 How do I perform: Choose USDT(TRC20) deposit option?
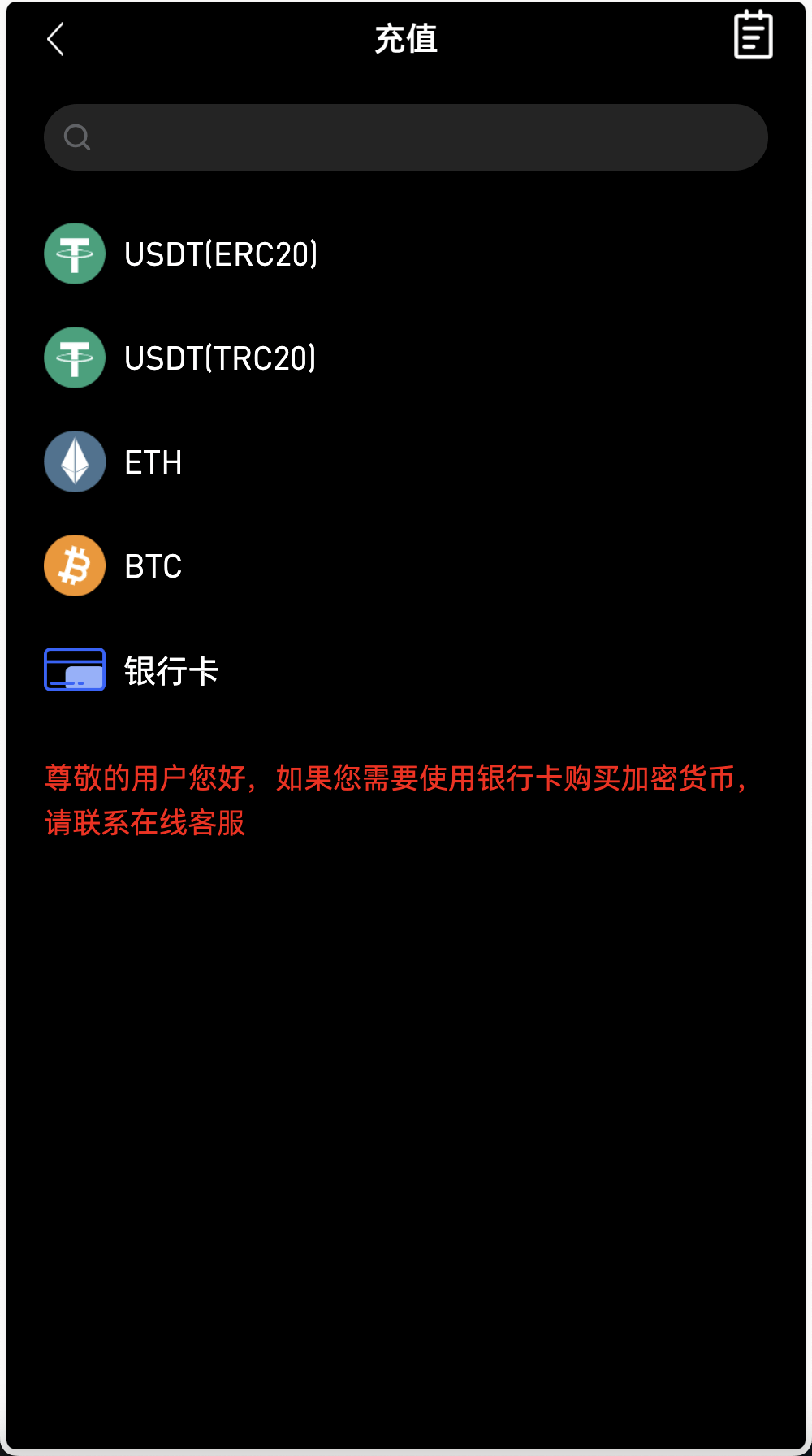[219, 358]
